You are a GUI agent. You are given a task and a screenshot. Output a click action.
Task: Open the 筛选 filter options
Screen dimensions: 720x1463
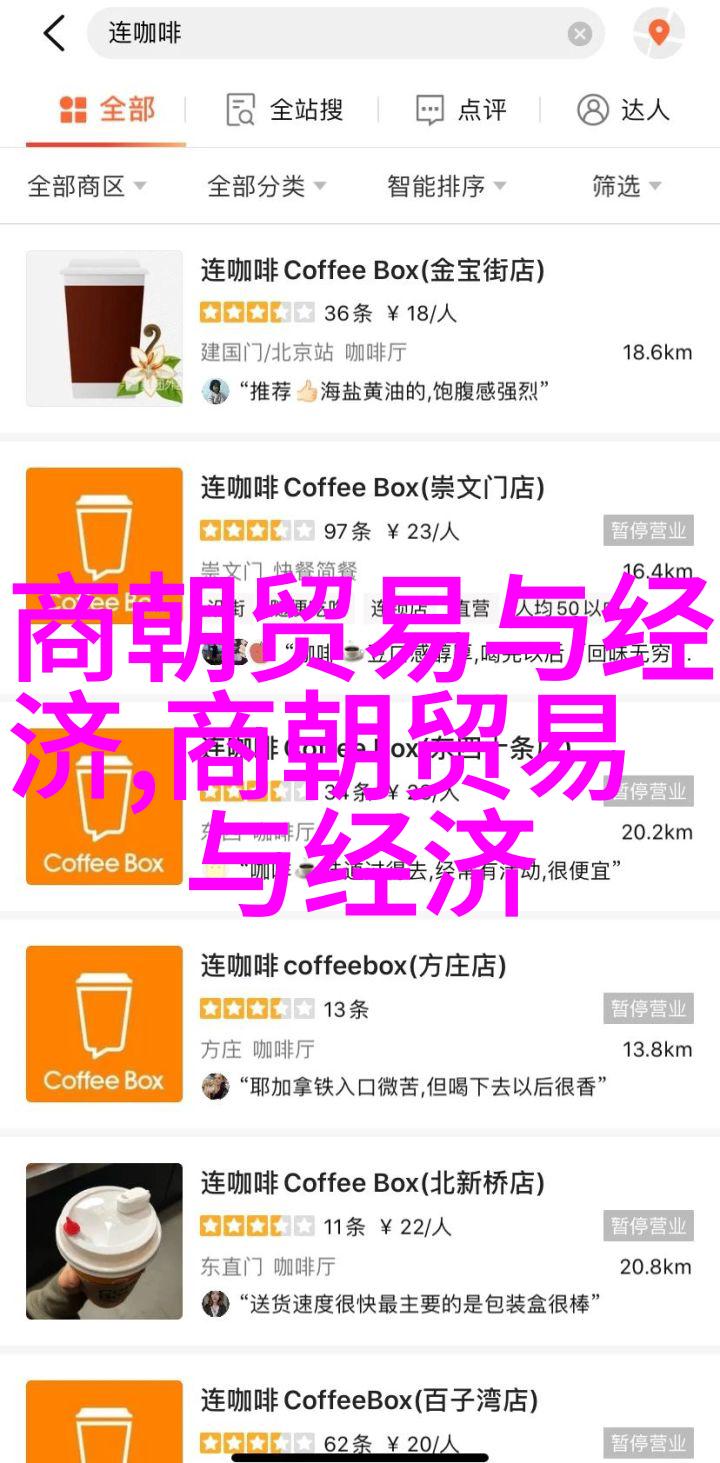pyautogui.click(x=626, y=186)
